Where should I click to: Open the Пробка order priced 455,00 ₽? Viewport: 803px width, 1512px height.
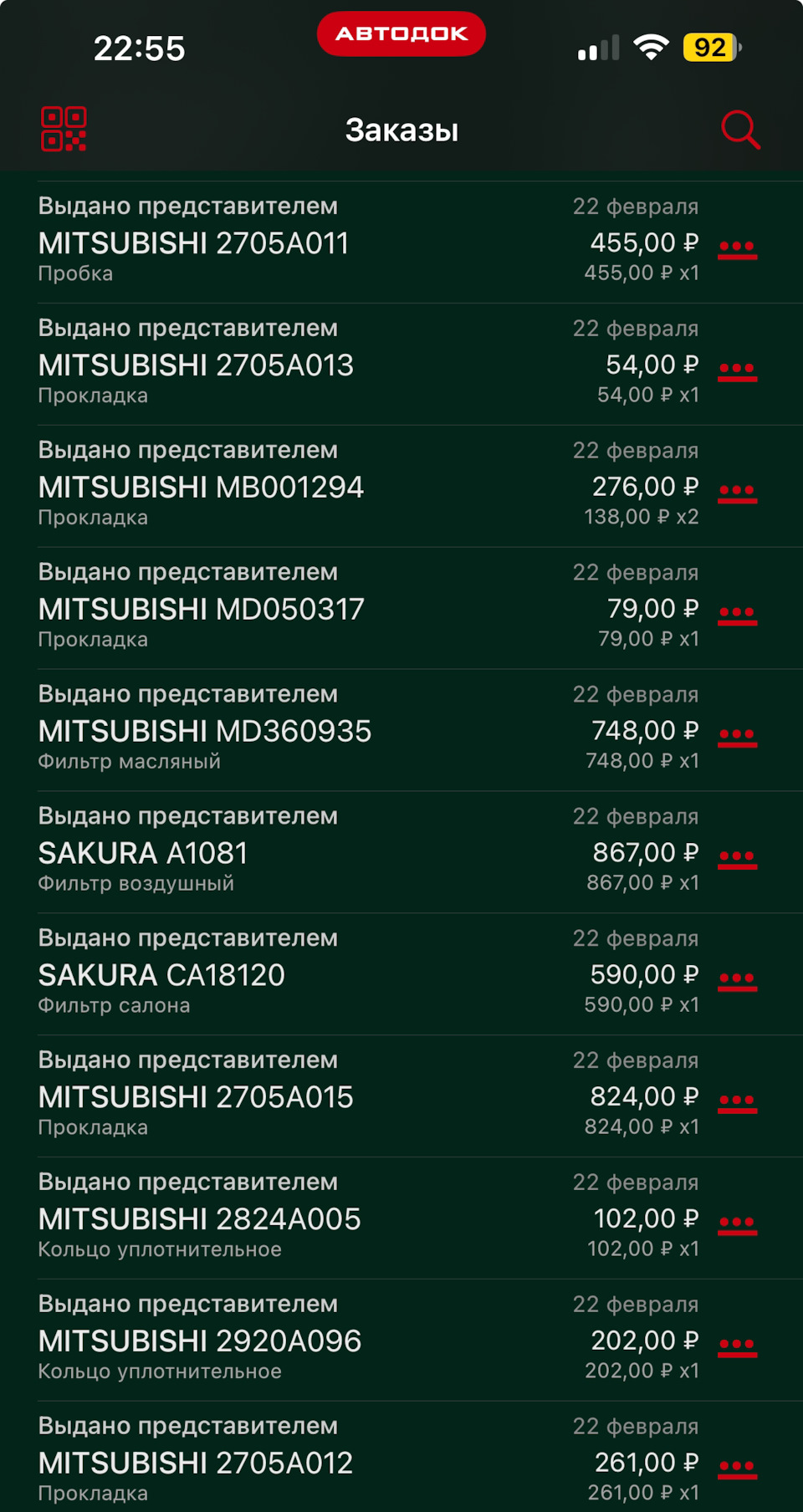pyautogui.click(x=335, y=243)
